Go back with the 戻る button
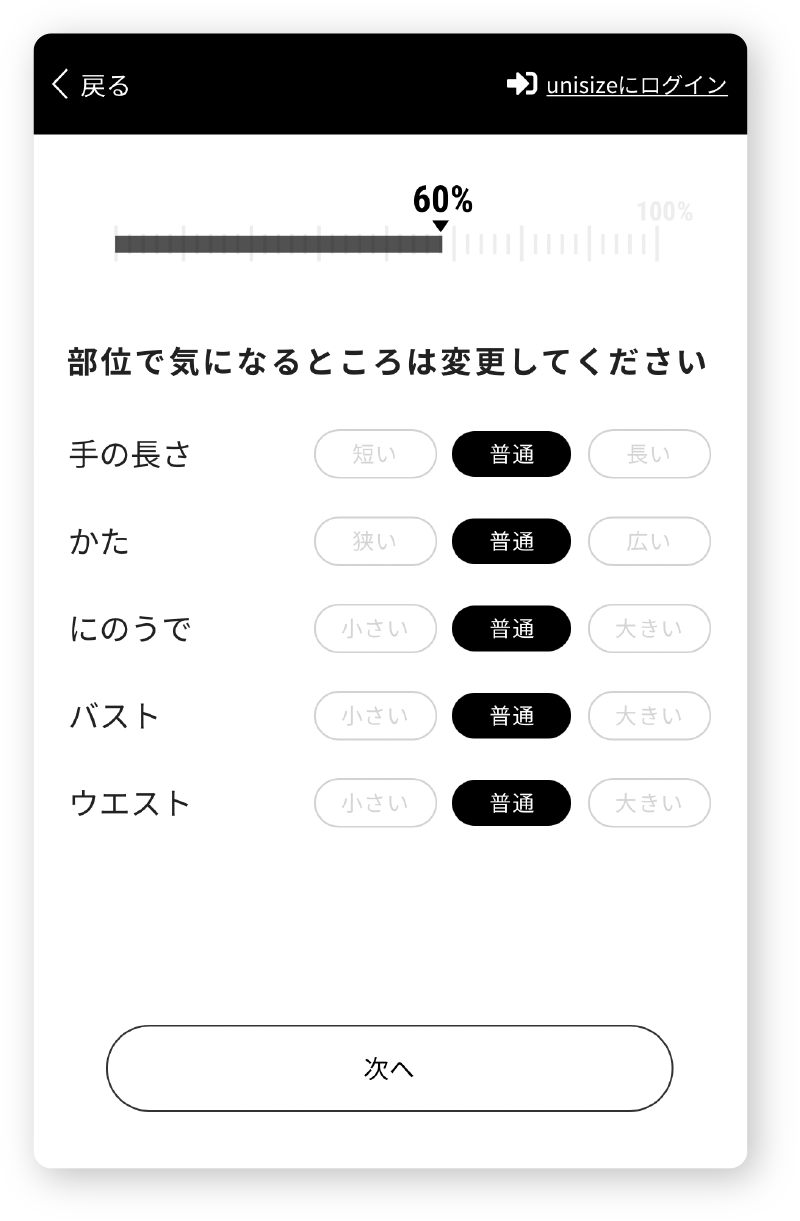800x1221 pixels. [x=90, y=85]
